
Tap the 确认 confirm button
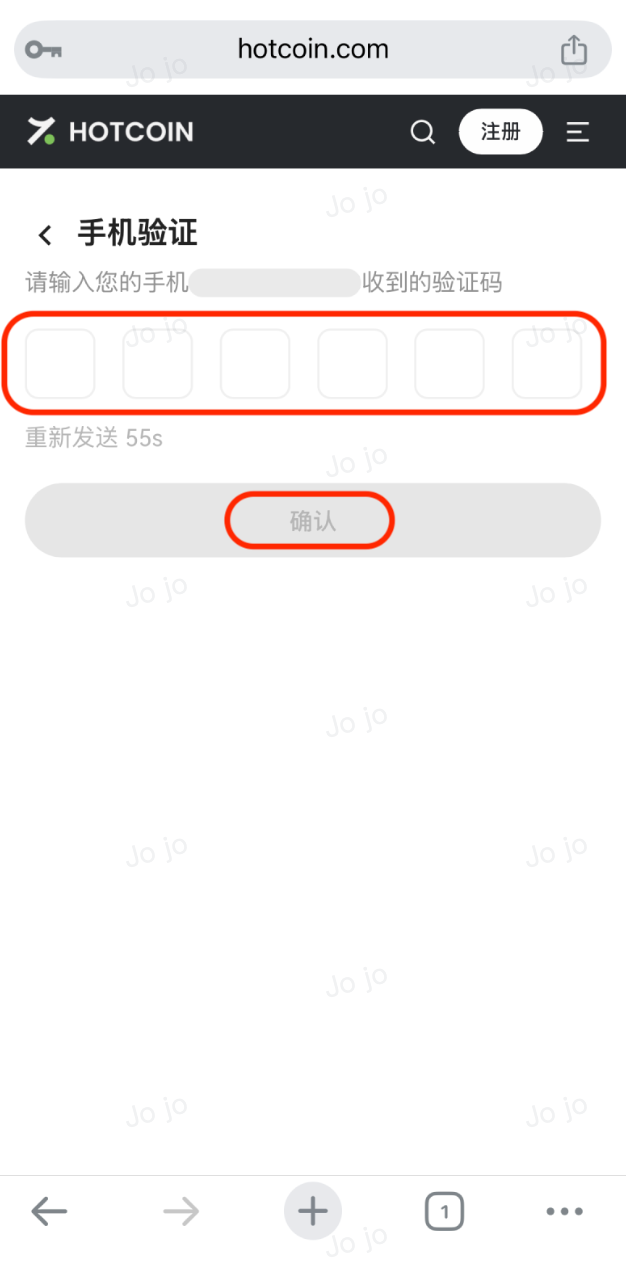312,520
